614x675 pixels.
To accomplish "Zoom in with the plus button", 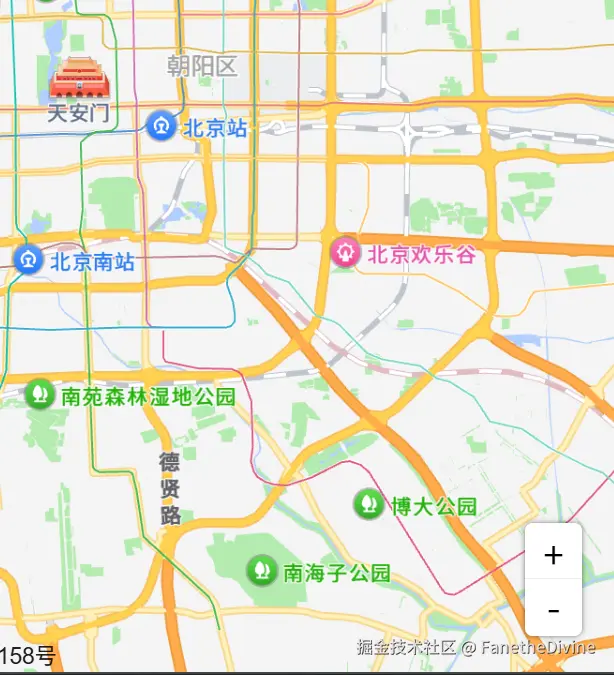I will point(553,554).
